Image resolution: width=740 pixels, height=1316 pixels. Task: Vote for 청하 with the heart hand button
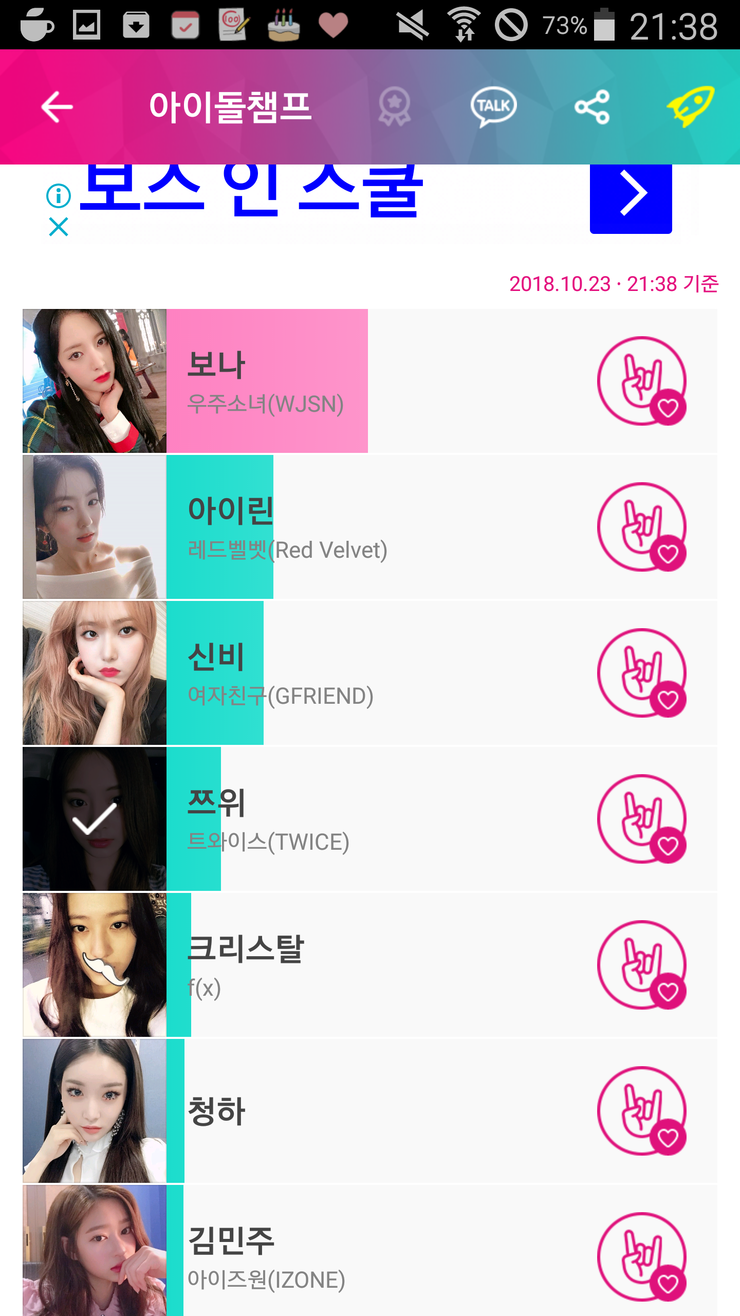(x=641, y=1111)
